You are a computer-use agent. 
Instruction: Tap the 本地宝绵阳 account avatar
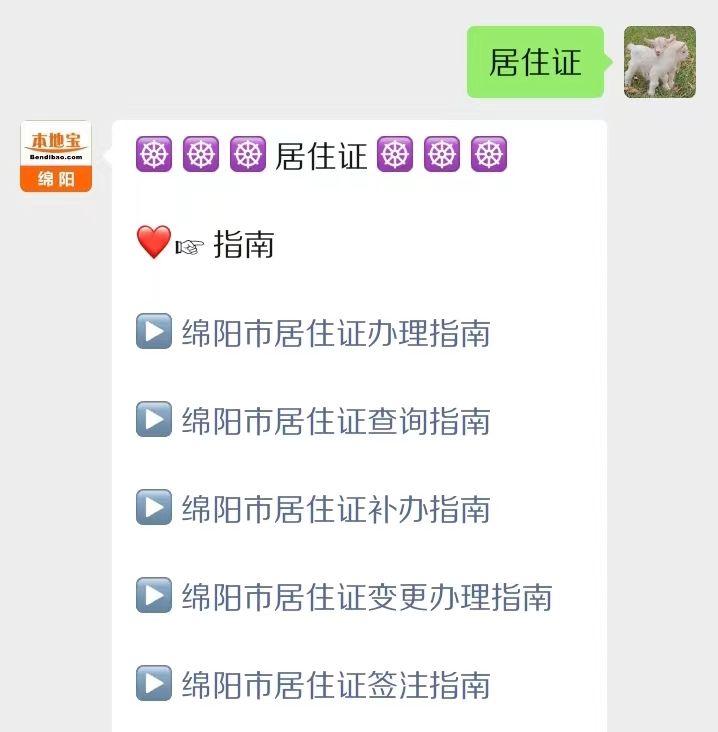[x=56, y=156]
